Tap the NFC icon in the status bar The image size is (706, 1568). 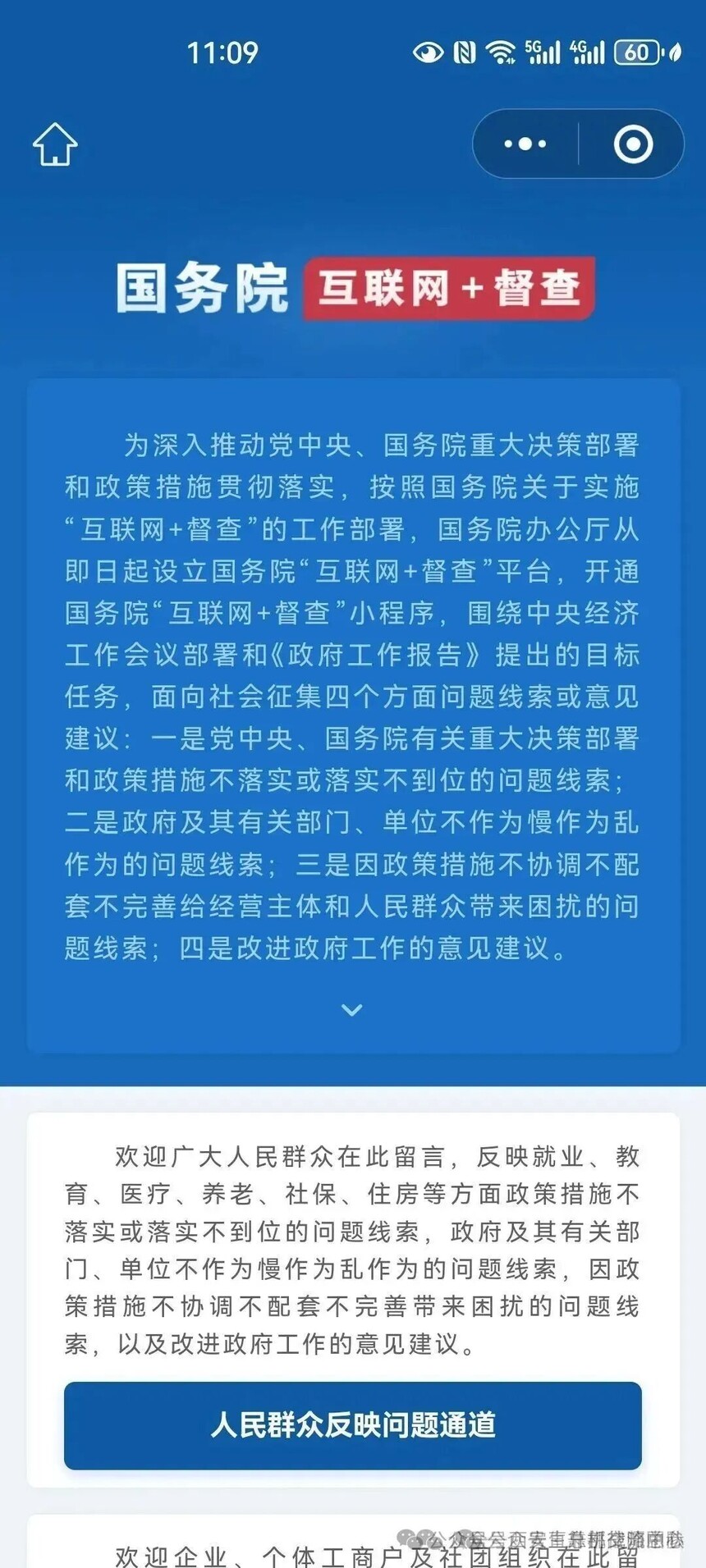pyautogui.click(x=466, y=51)
